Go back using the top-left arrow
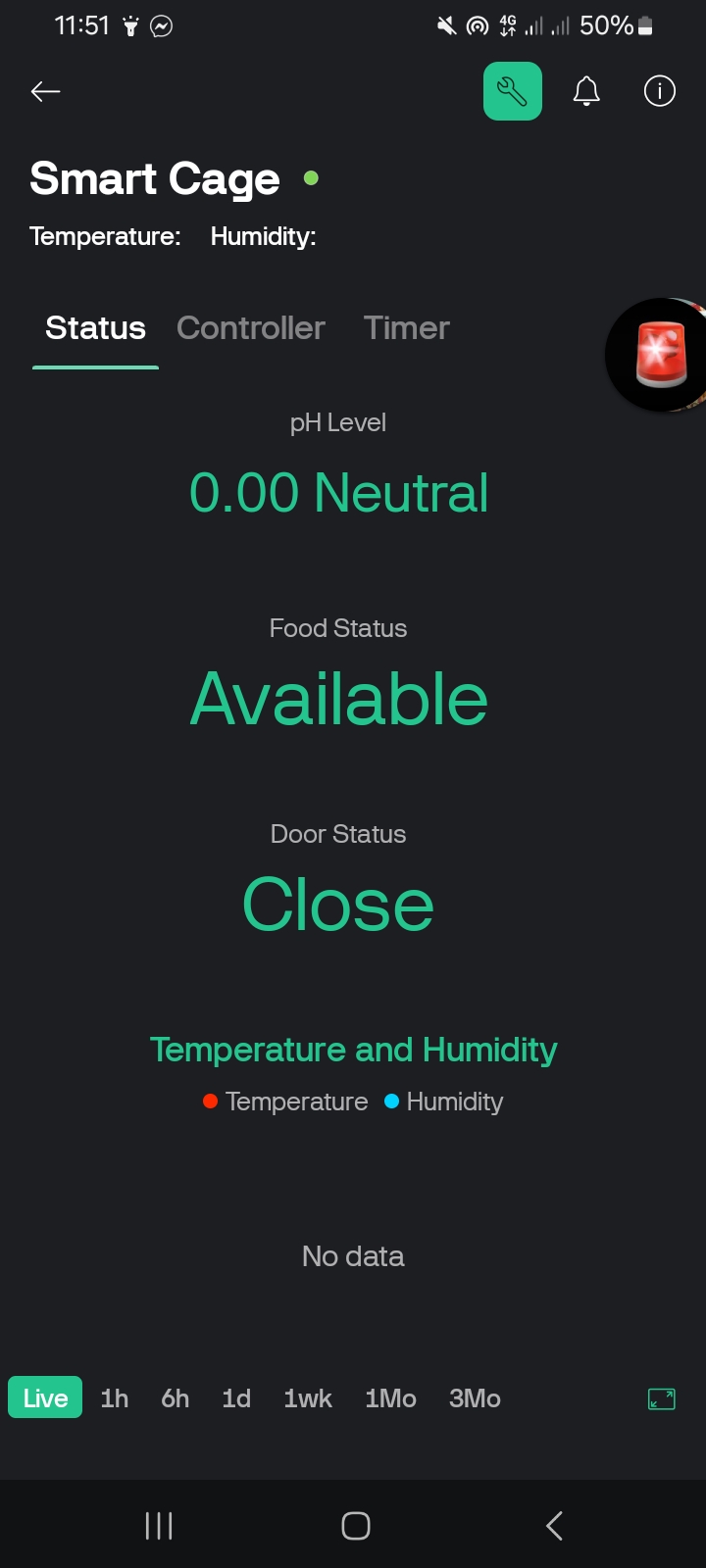This screenshot has width=706, height=1568. point(46,92)
